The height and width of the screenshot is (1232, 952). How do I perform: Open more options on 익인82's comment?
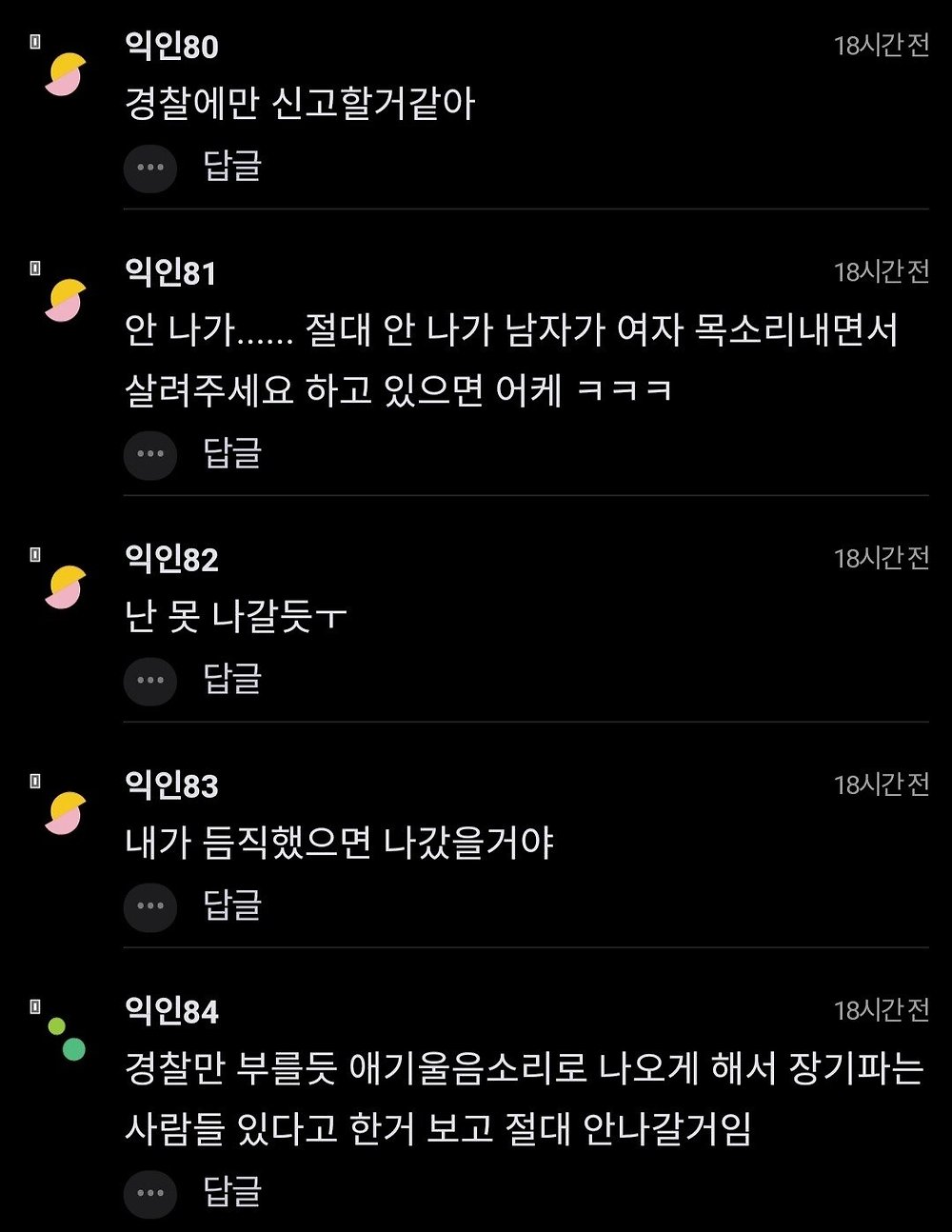click(x=150, y=681)
